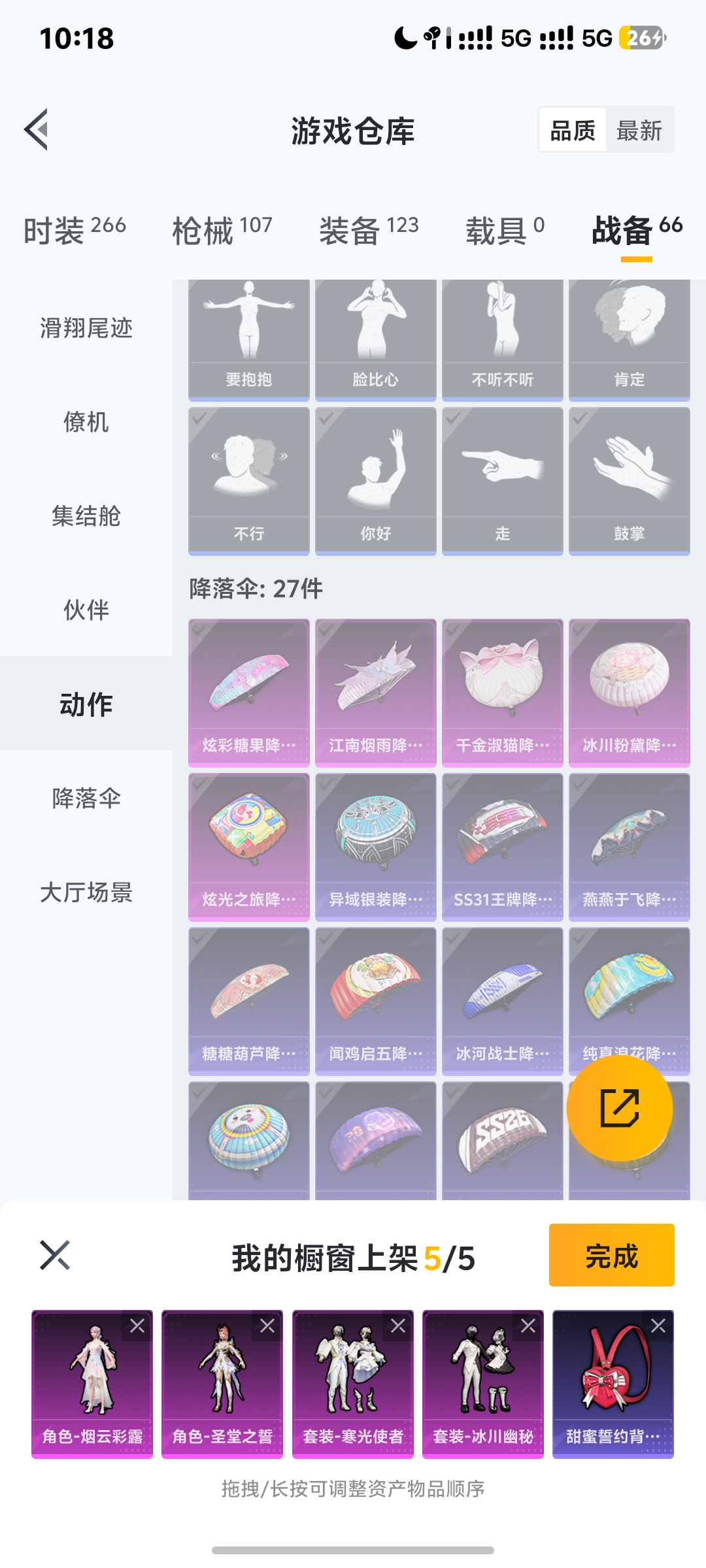Sort the warehouse by 最新
The height and width of the screenshot is (1568, 706).
[639, 131]
